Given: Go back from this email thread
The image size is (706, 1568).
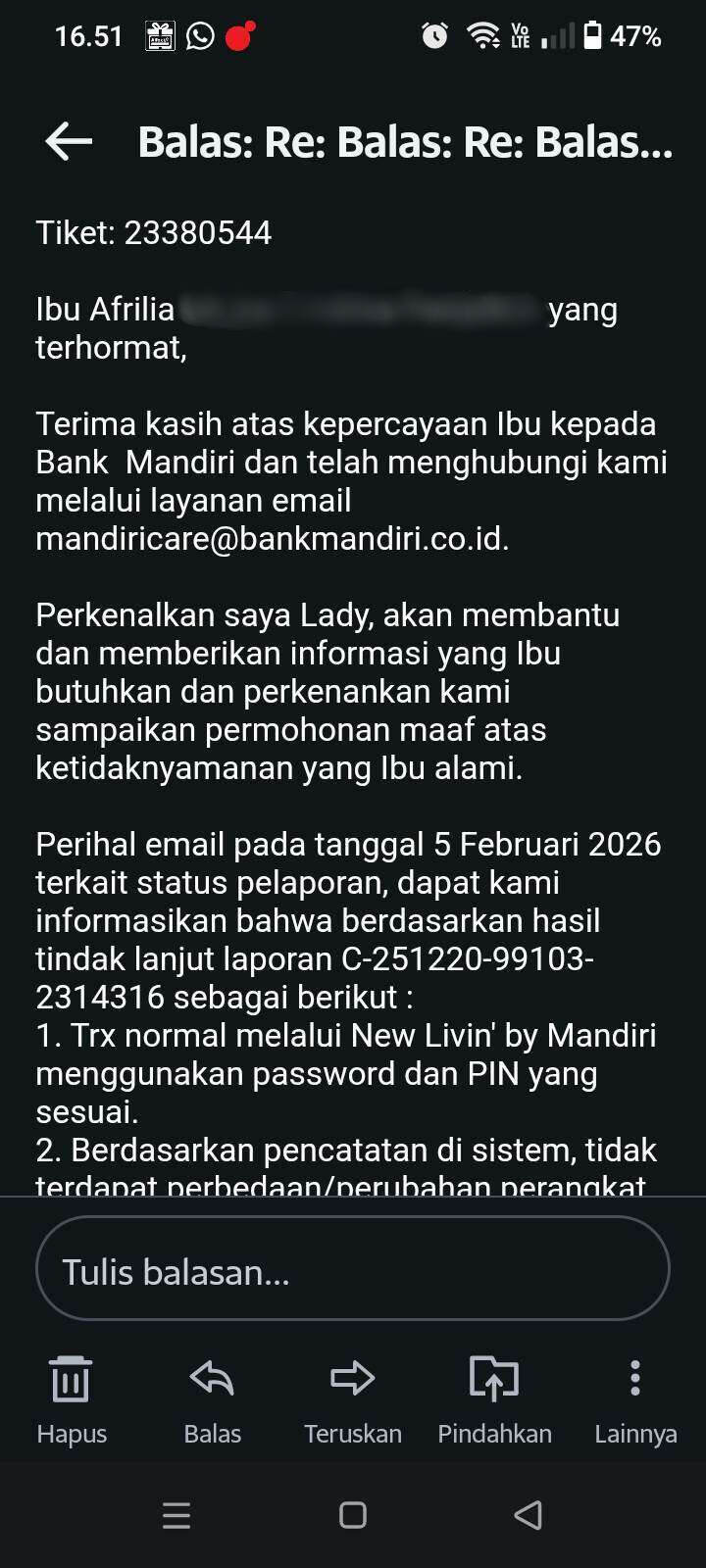Looking at the screenshot, I should tap(69, 142).
